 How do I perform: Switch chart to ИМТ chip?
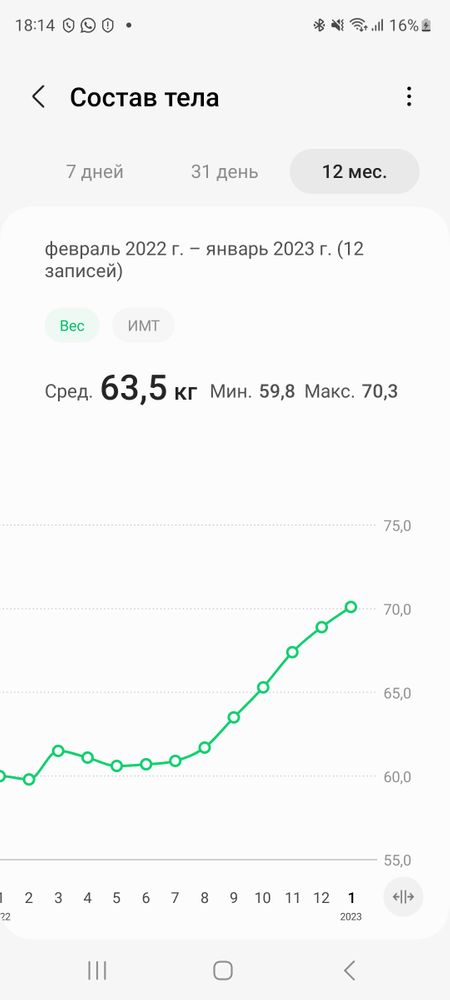(143, 326)
